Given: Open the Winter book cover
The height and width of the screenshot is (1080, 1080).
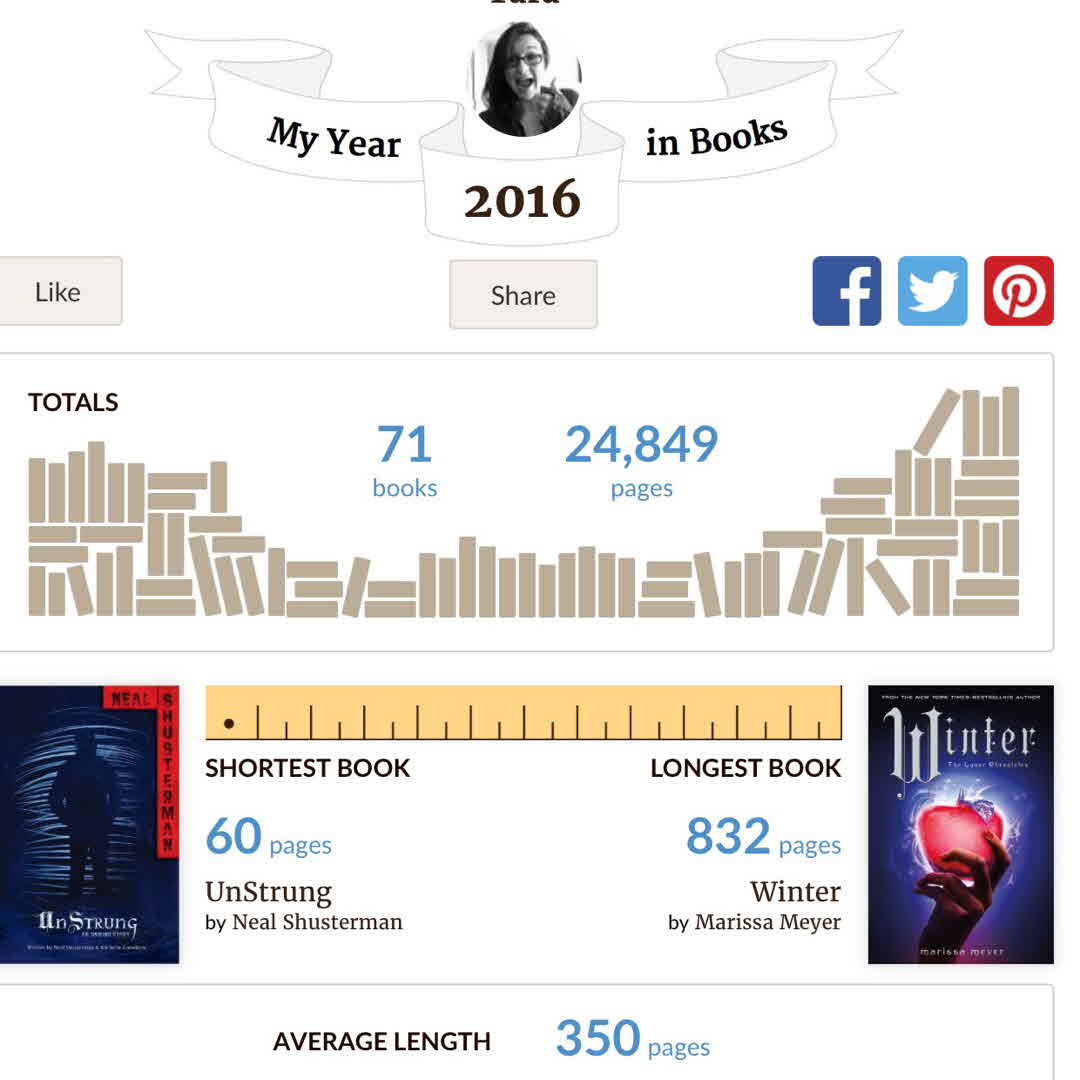Looking at the screenshot, I should (960, 824).
